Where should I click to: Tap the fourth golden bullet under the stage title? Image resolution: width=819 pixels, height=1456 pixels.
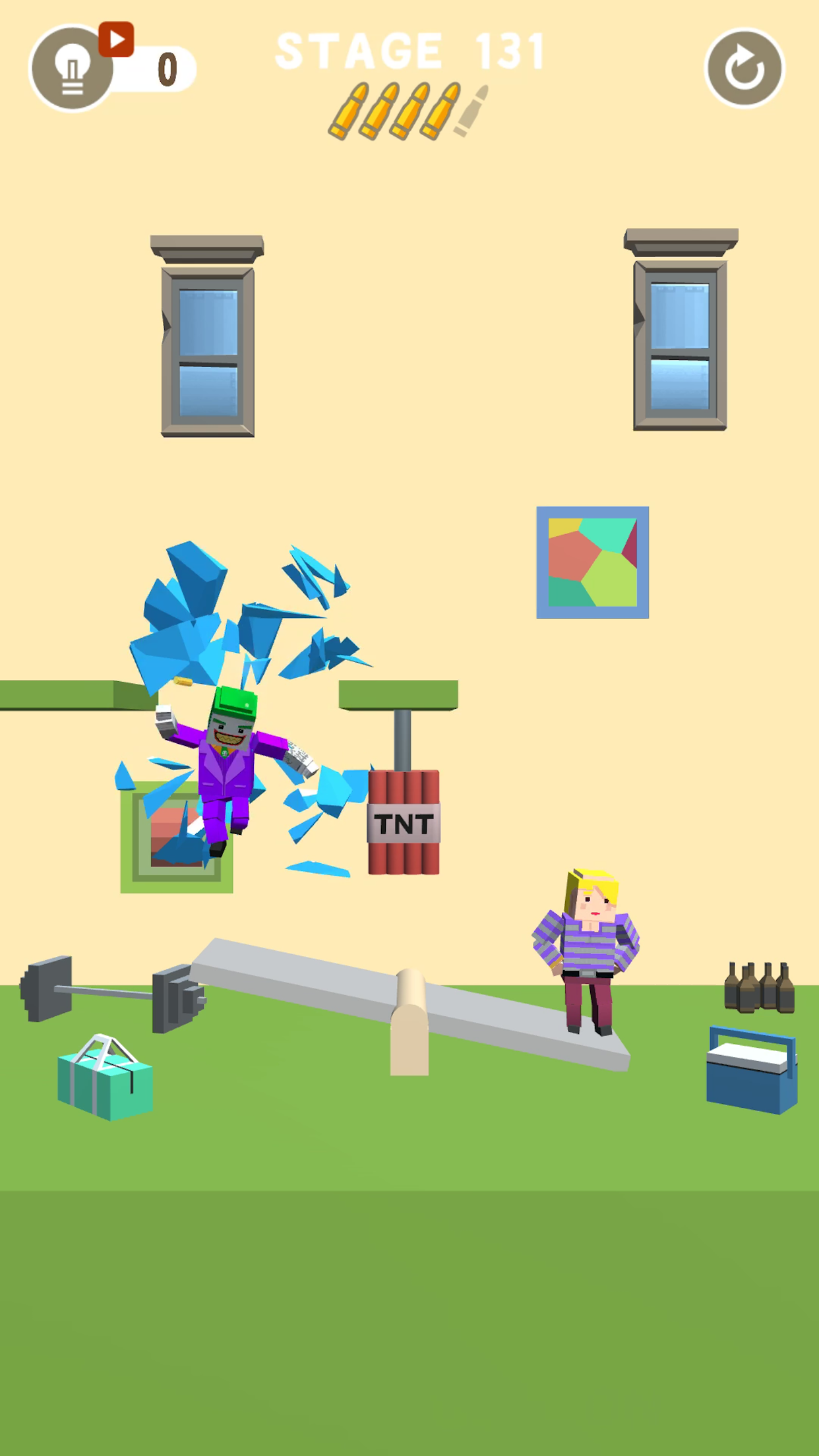(x=440, y=112)
